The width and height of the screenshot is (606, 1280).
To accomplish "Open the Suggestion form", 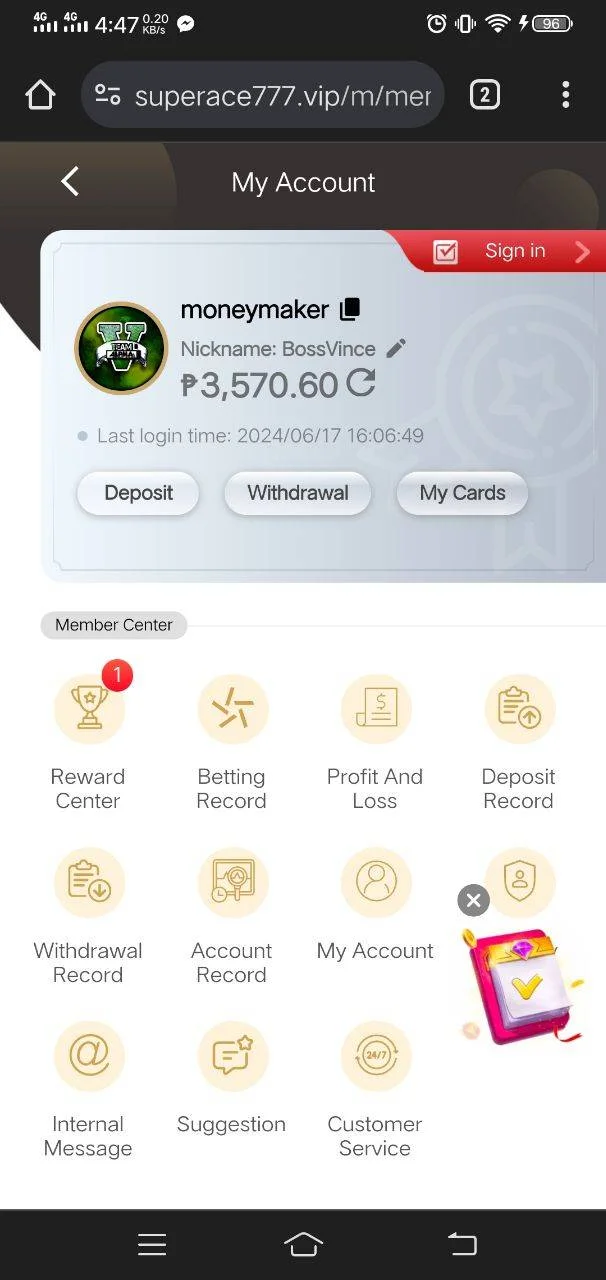I will (231, 1077).
